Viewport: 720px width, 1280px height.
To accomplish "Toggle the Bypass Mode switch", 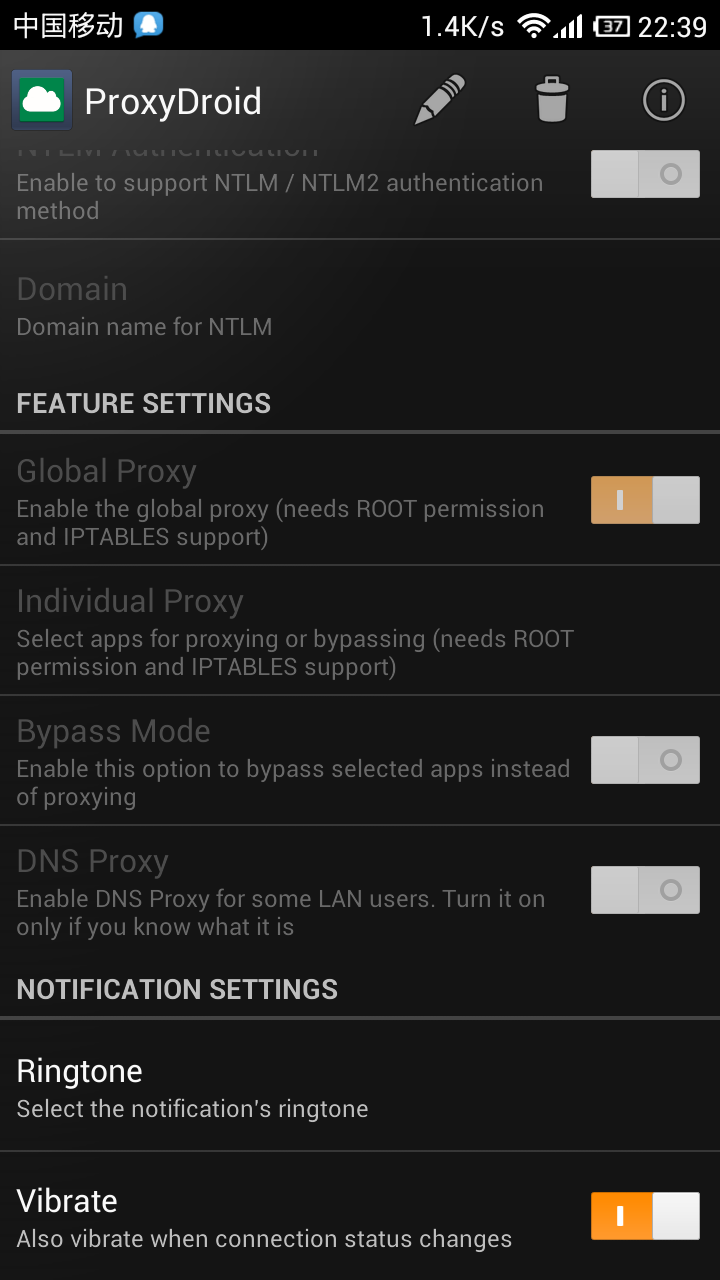I will click(645, 760).
